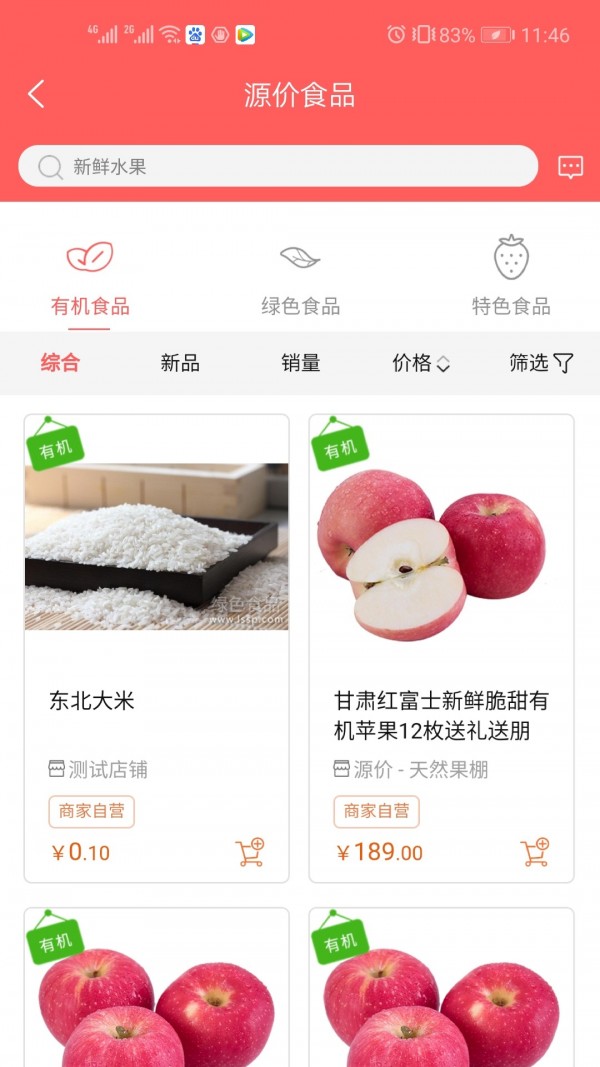Sort by 销量
600x1067 pixels.
pos(300,363)
